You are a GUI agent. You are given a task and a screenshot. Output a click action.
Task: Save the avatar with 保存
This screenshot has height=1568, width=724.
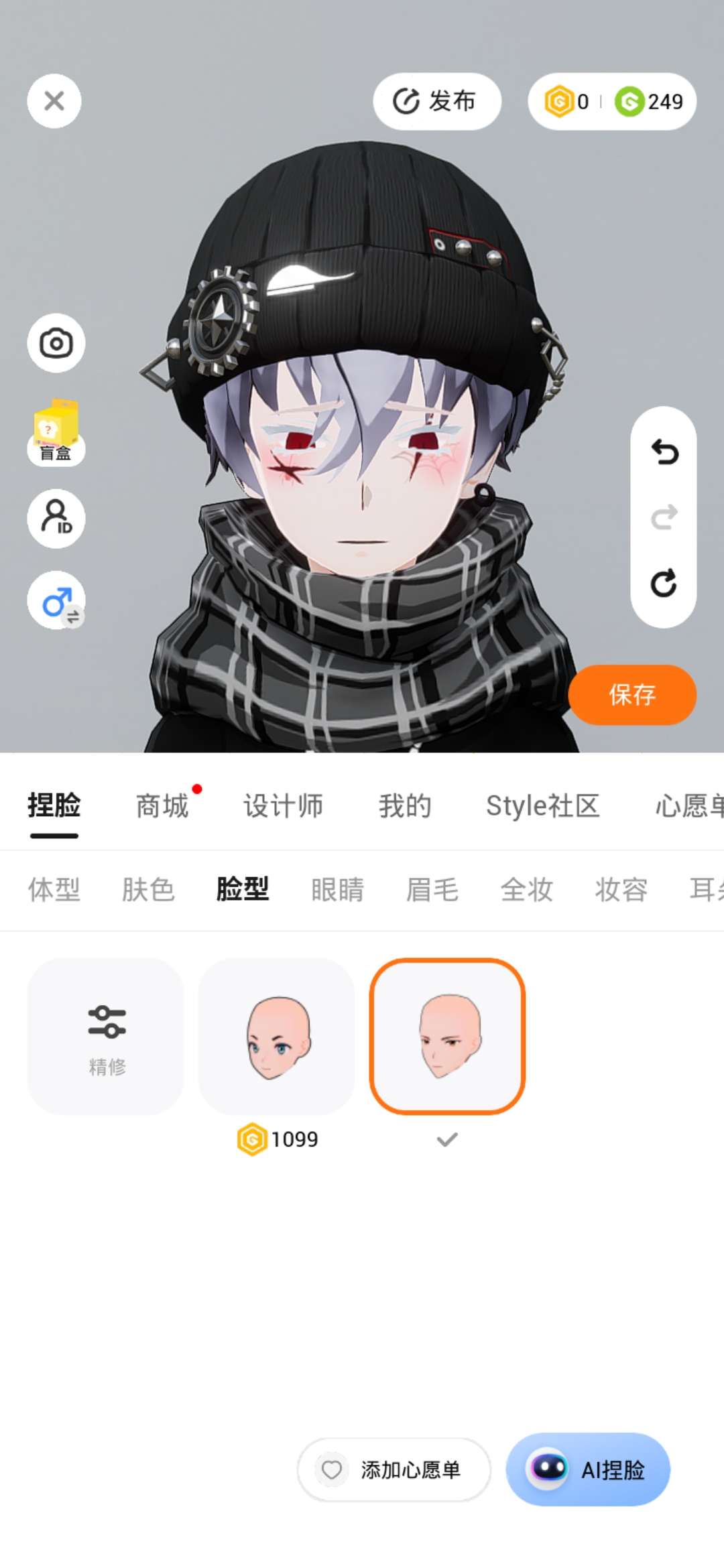631,694
